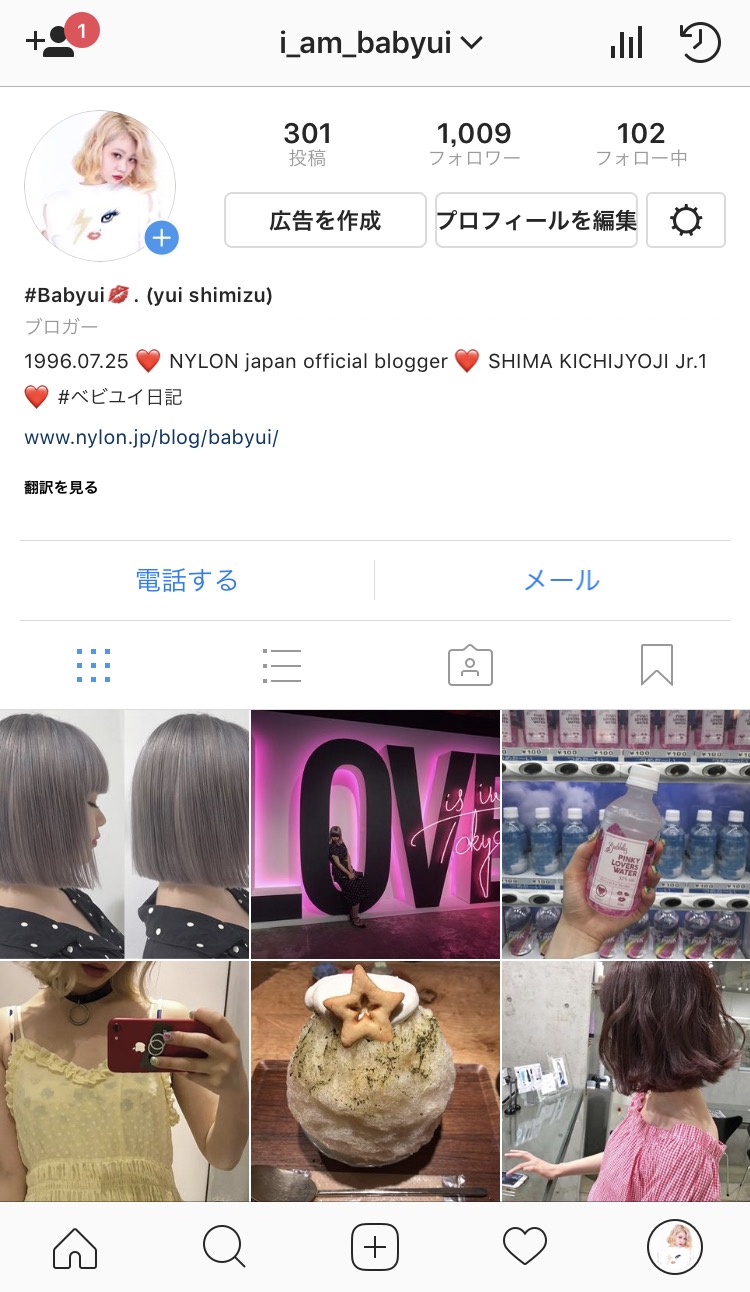Open the insights bar chart icon
Screen dimensions: 750x1292
[626, 43]
